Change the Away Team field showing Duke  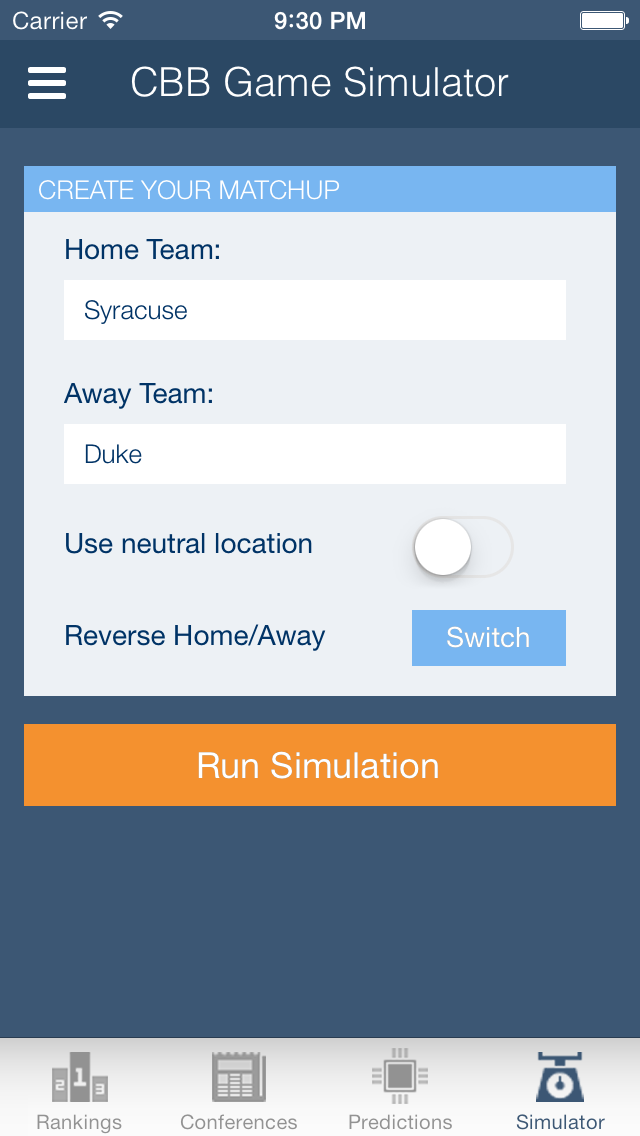point(315,454)
